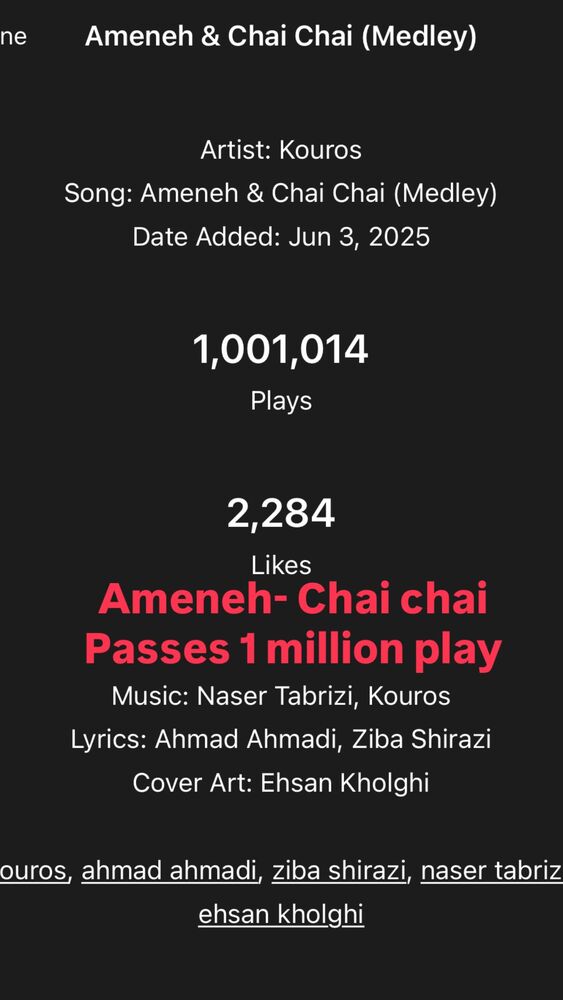
Task: Tap Done to close song info
Action: coord(13,37)
